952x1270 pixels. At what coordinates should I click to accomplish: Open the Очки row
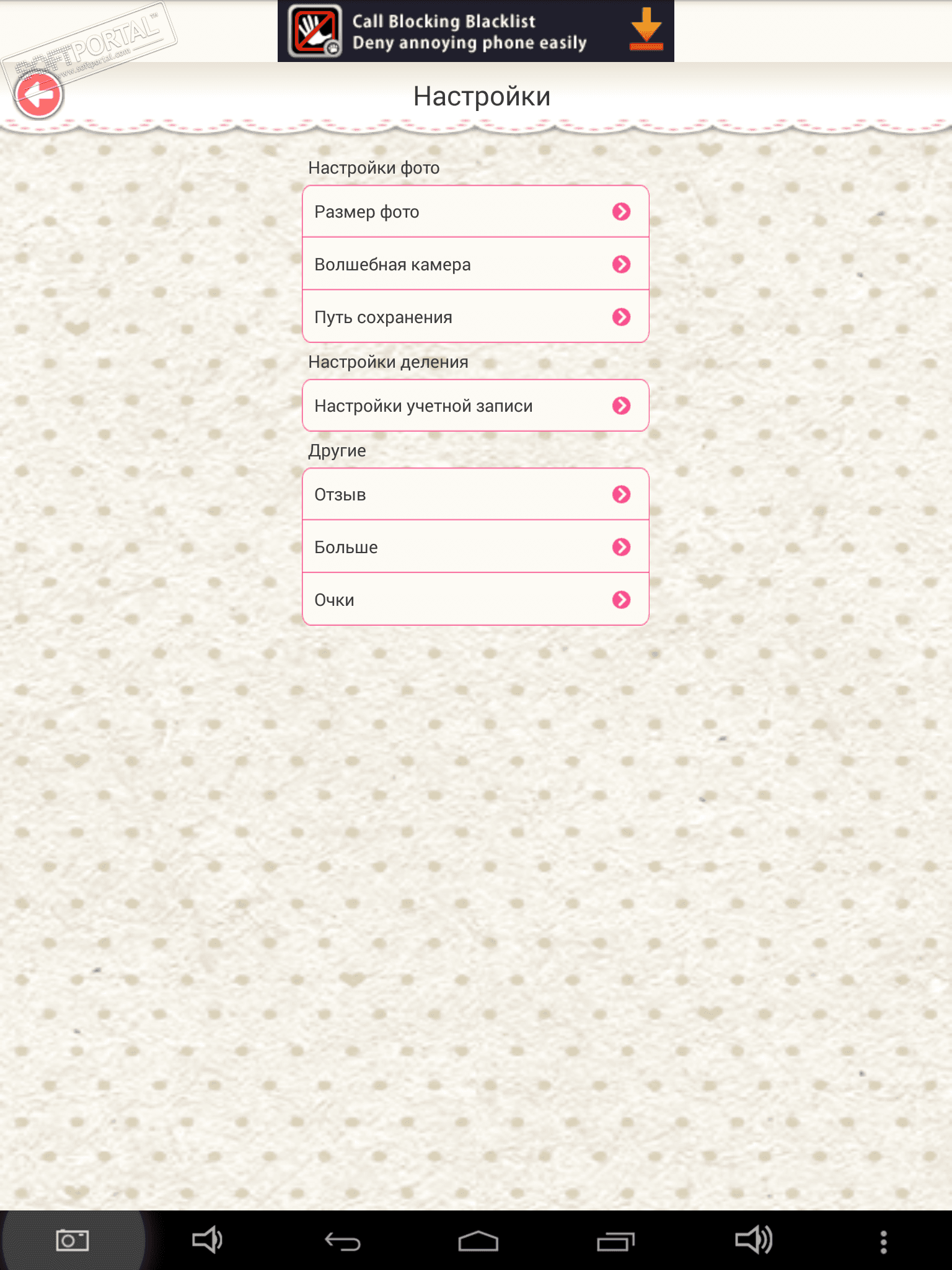click(x=475, y=600)
